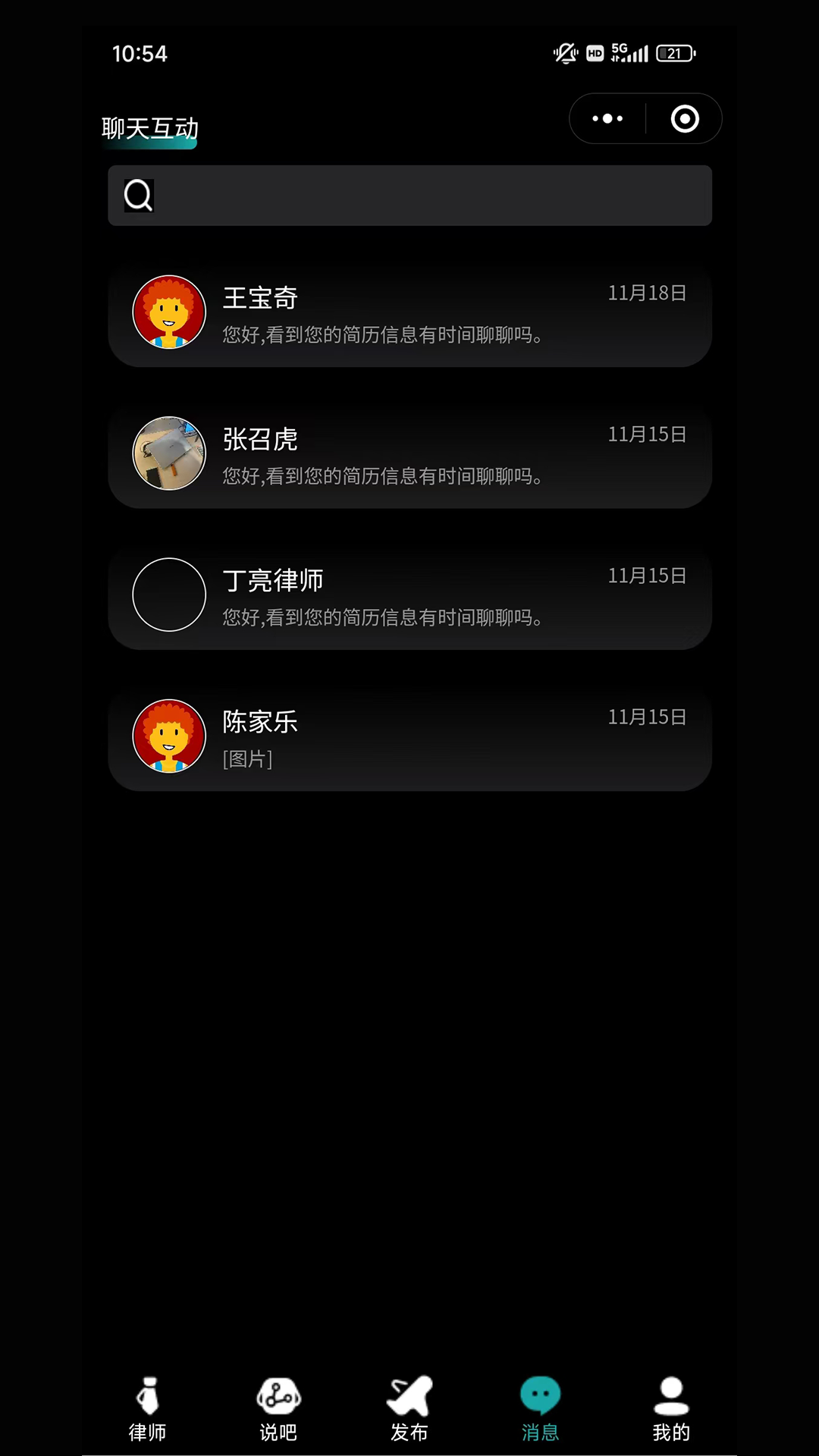Select the 消息 tab
This screenshot has width=819, height=1456.
click(x=541, y=1409)
